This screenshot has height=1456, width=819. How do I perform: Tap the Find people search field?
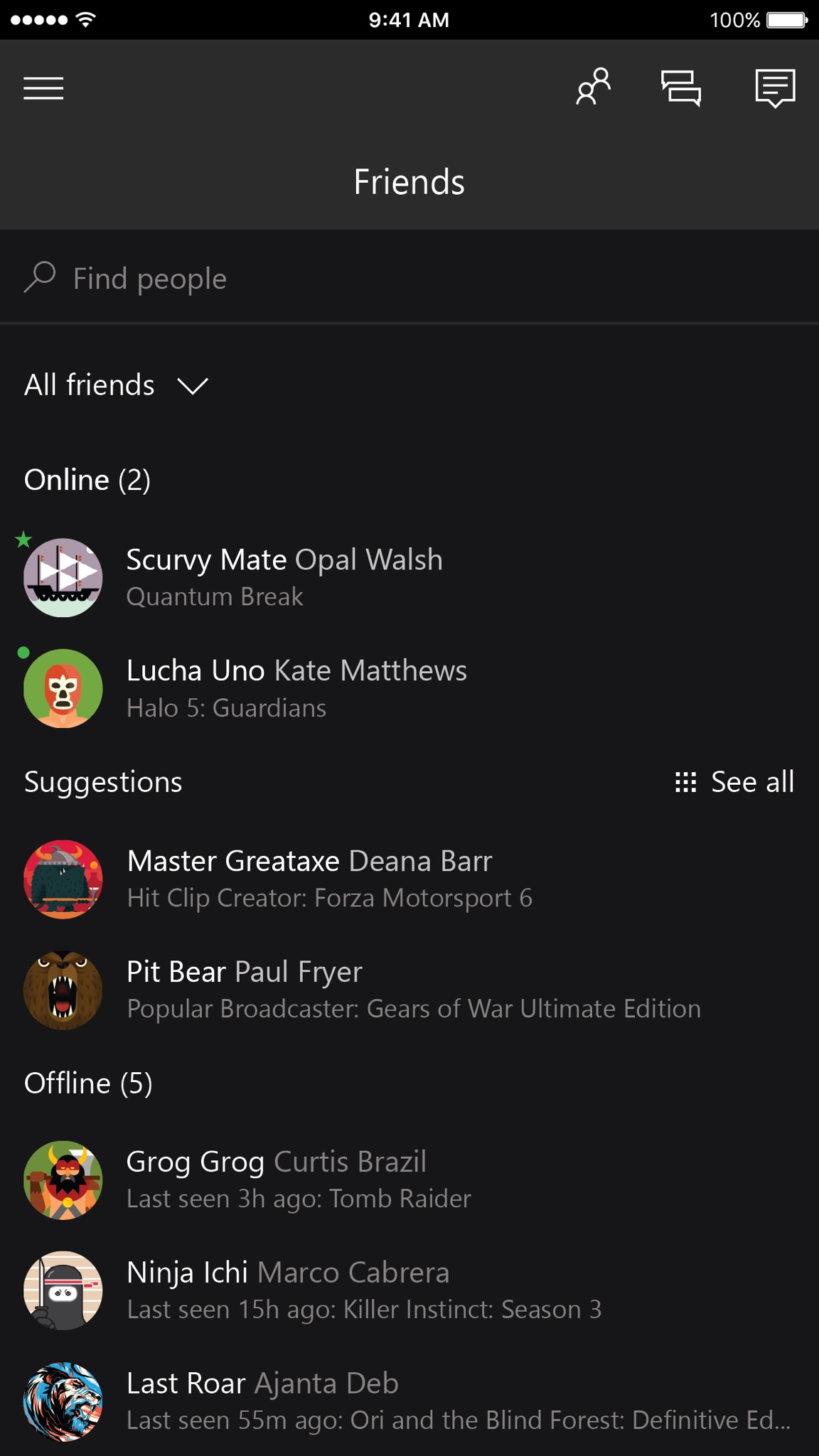click(x=409, y=278)
